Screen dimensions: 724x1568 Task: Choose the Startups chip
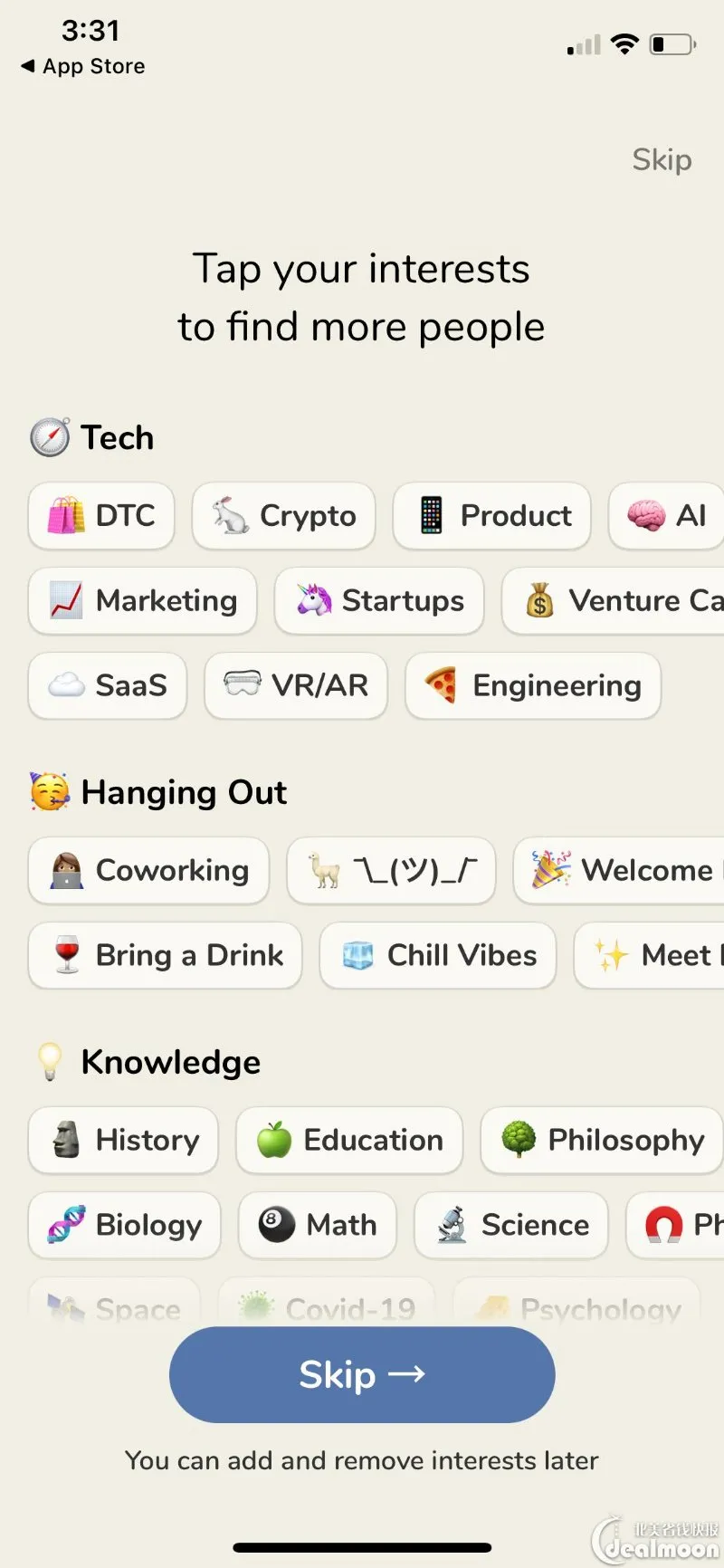[379, 601]
